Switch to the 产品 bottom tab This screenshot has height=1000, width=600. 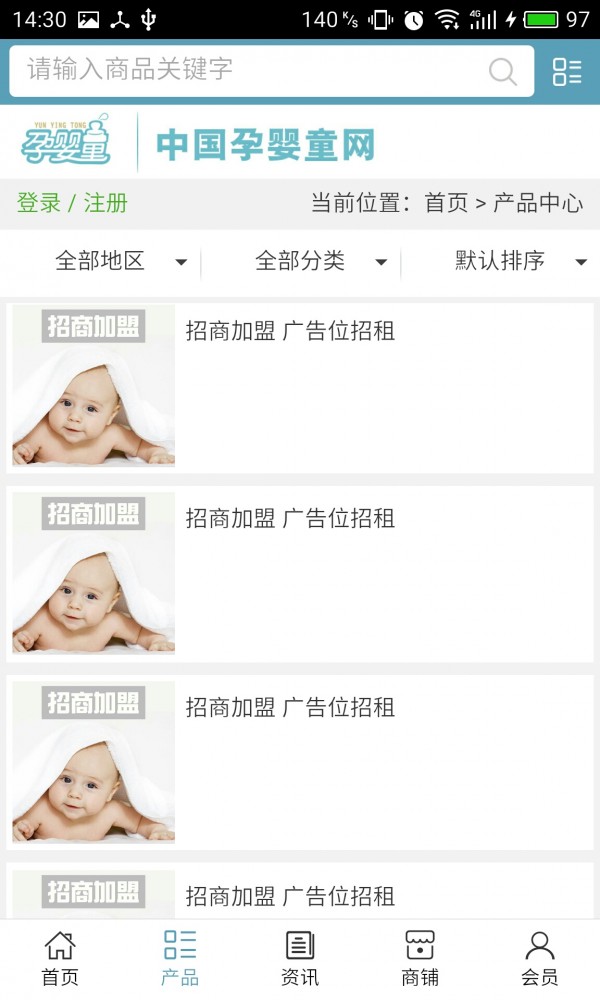(180, 958)
